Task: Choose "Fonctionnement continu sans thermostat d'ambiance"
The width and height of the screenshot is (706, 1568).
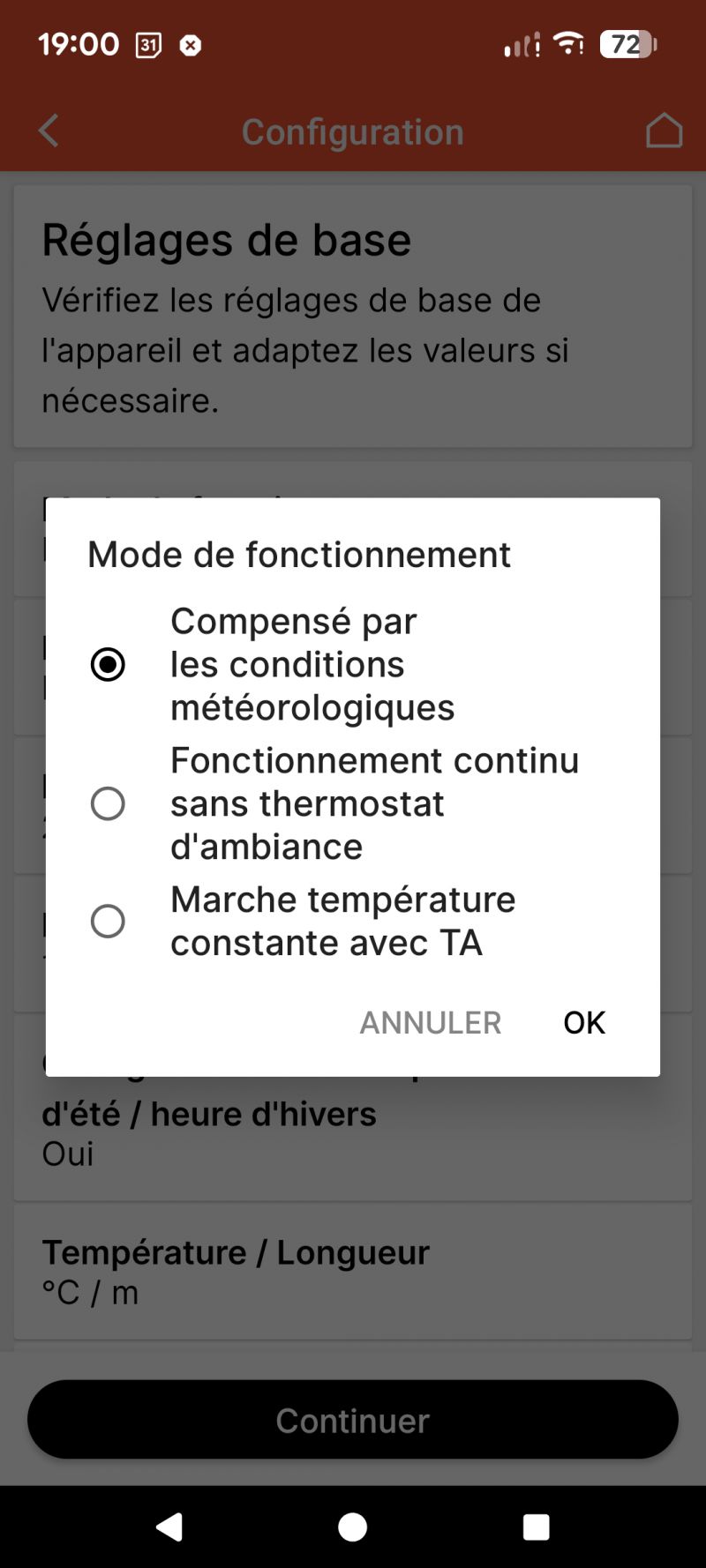Action: pyautogui.click(x=108, y=803)
